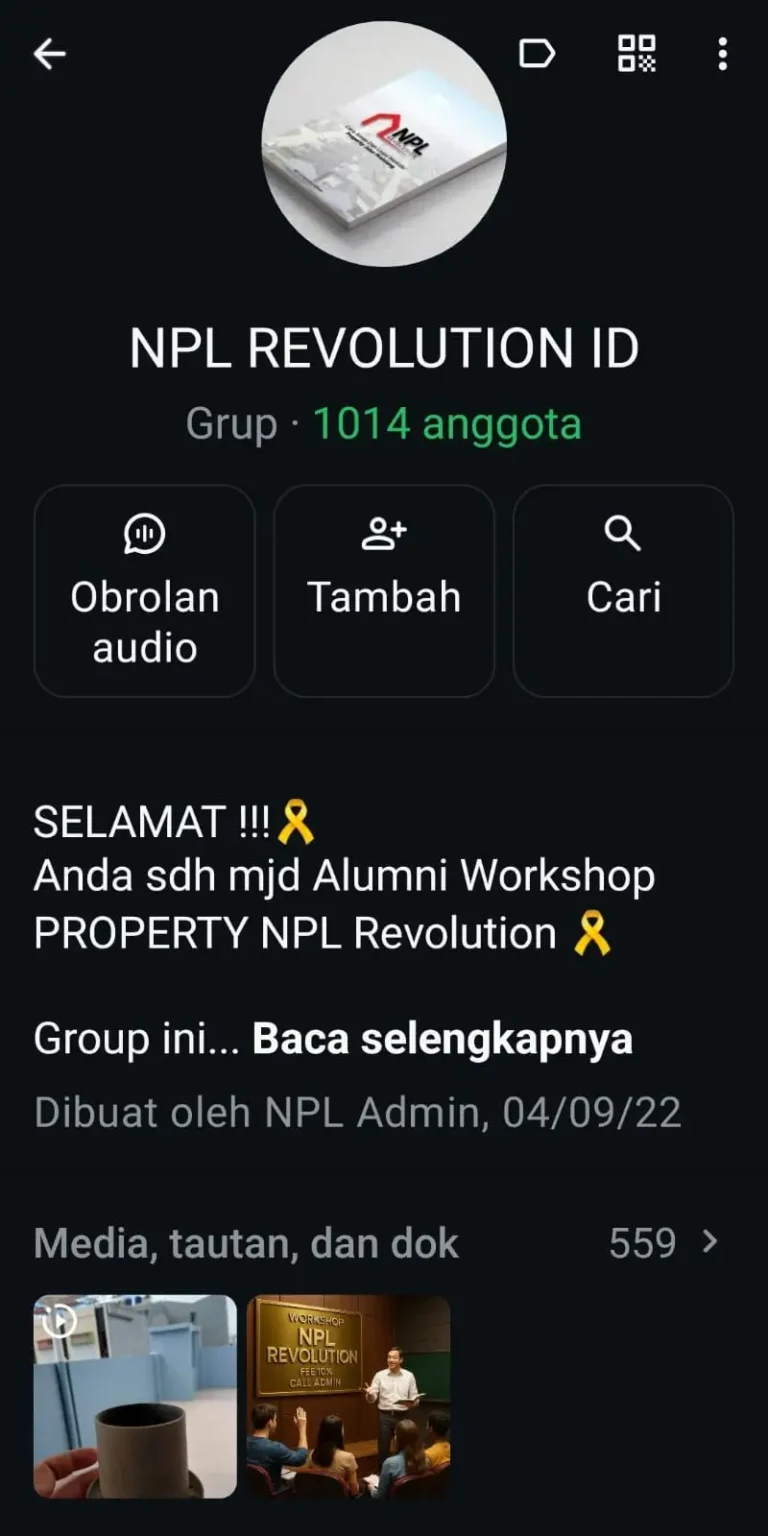The image size is (768, 1536).
Task: Show the group QR code
Action: coord(636,54)
